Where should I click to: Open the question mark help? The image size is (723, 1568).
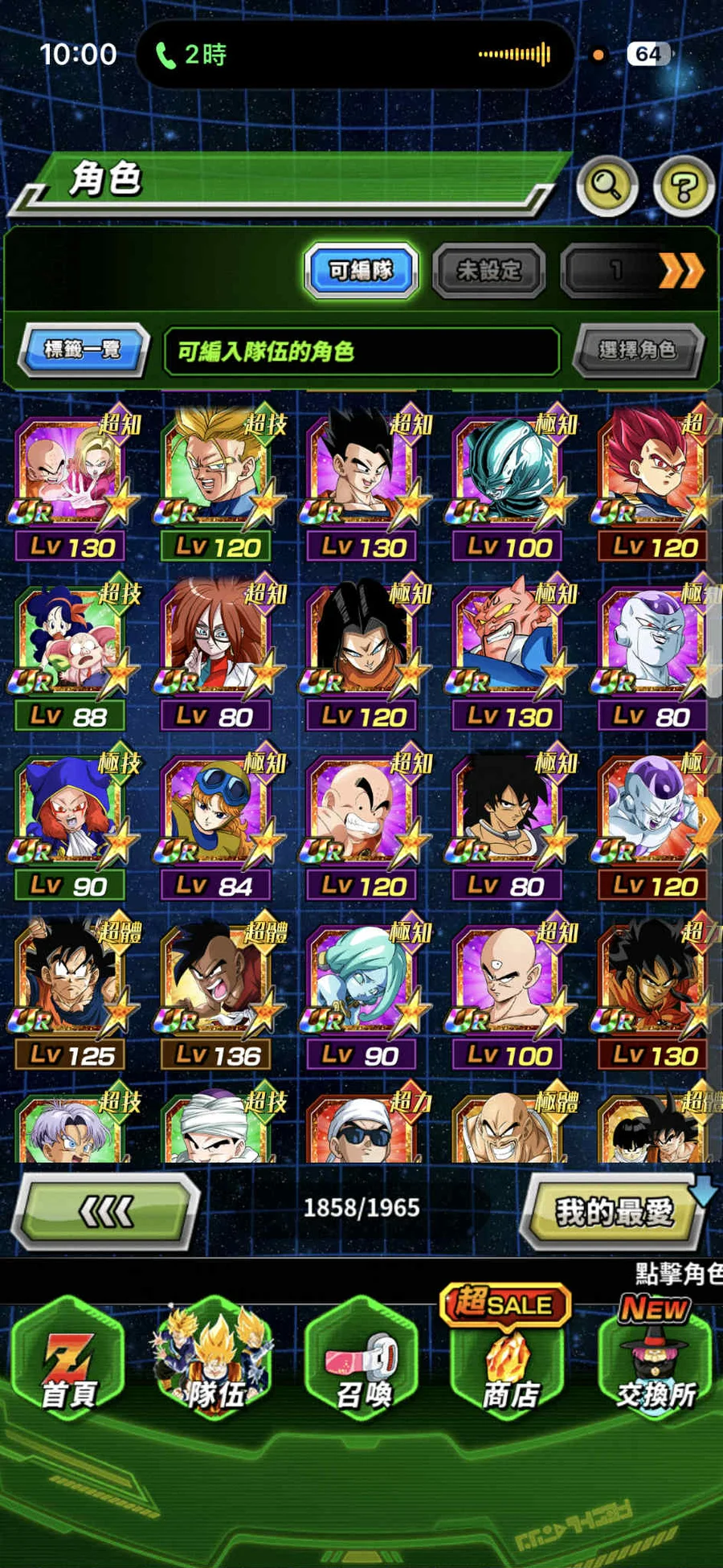point(684,187)
